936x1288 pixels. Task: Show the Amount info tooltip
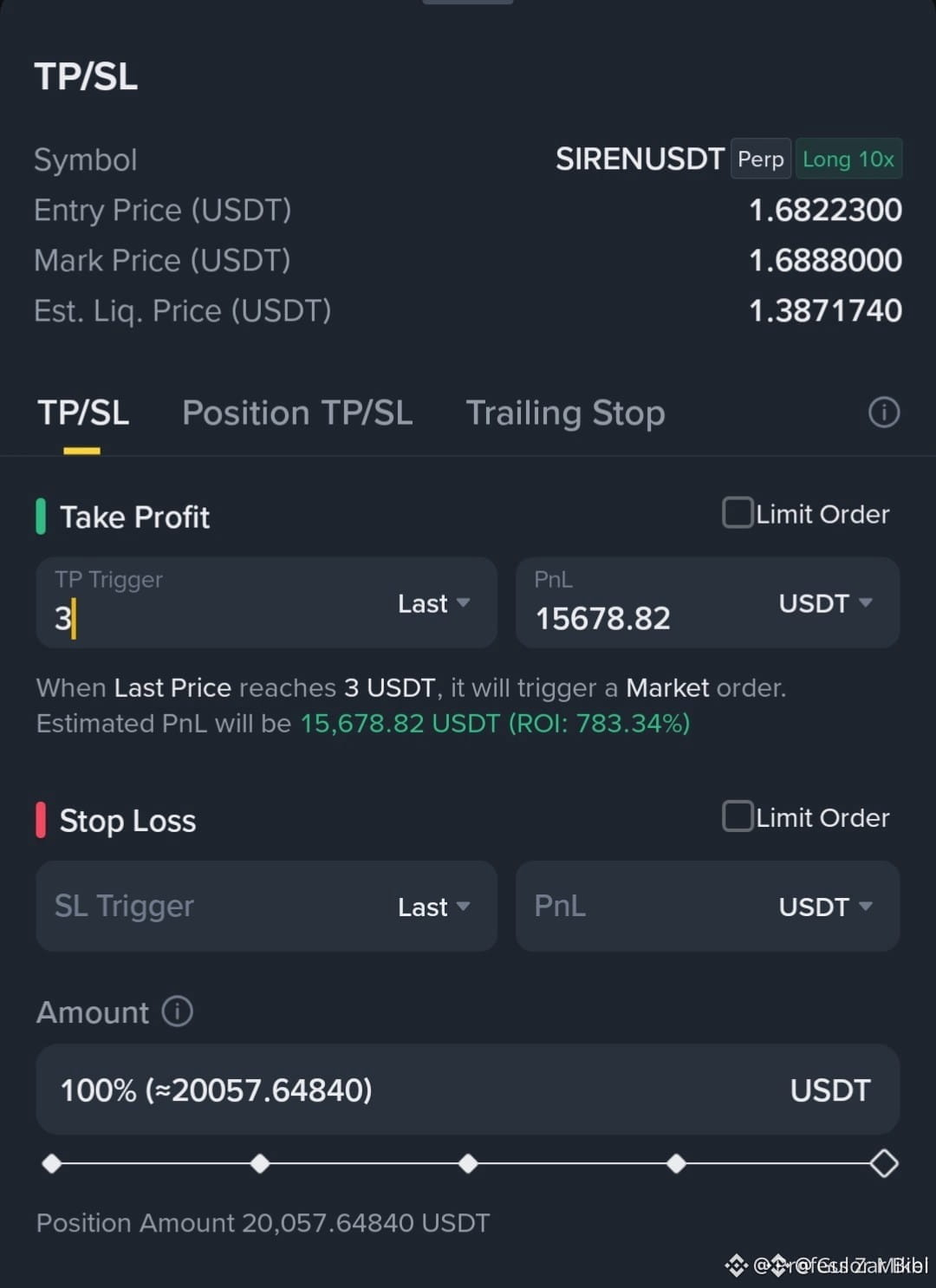(178, 1011)
